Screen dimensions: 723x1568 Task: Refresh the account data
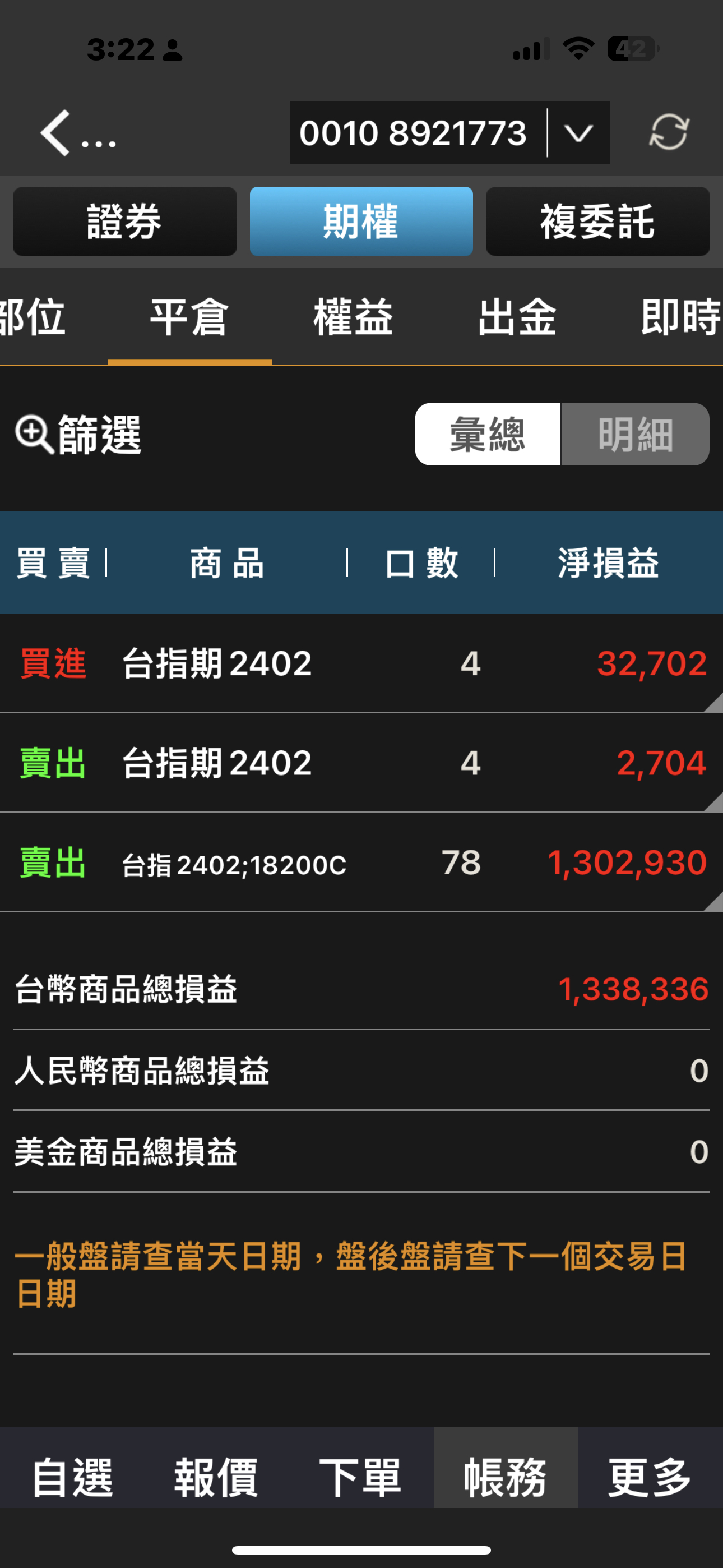[668, 132]
